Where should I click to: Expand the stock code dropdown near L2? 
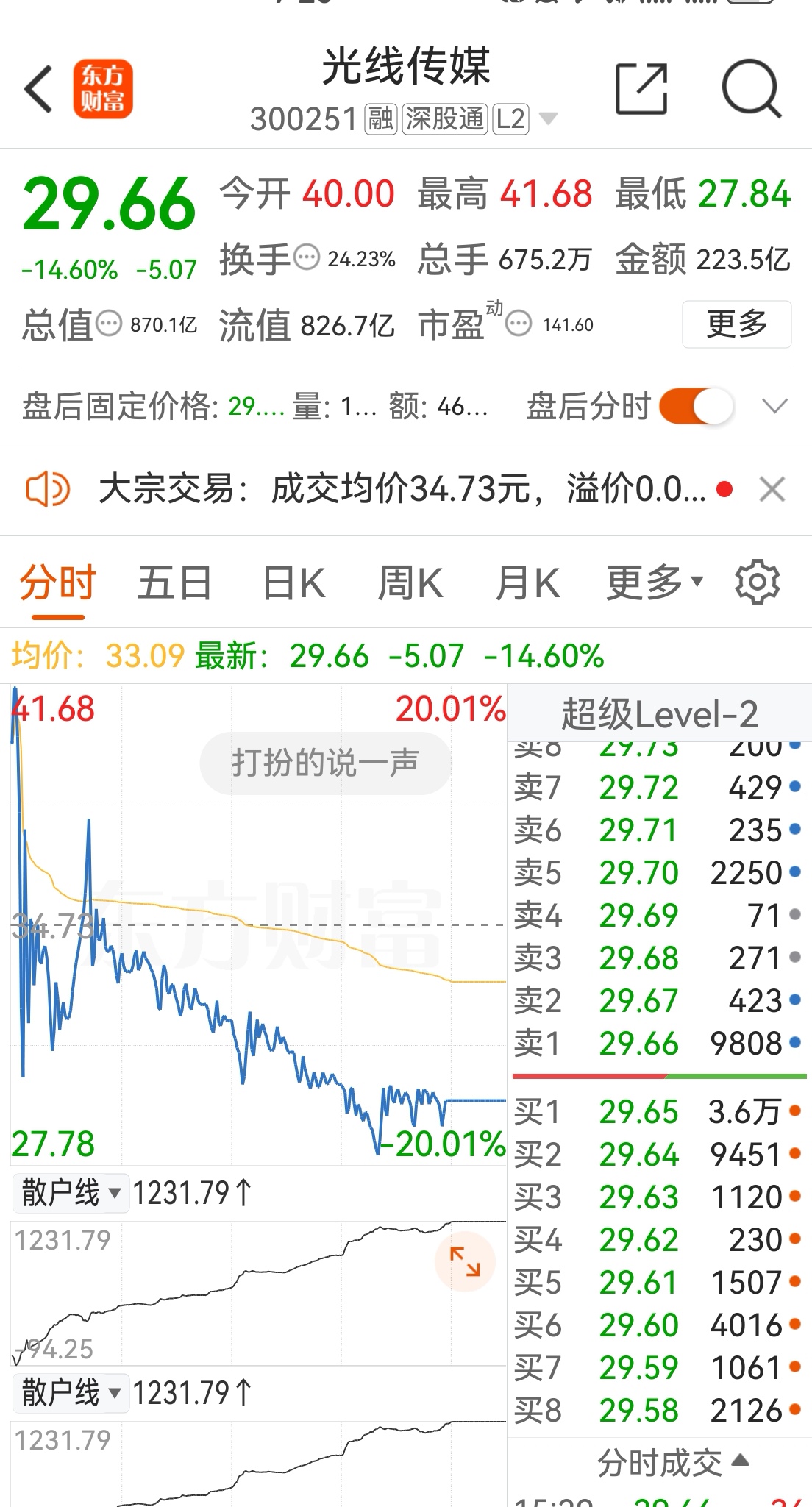[x=549, y=119]
